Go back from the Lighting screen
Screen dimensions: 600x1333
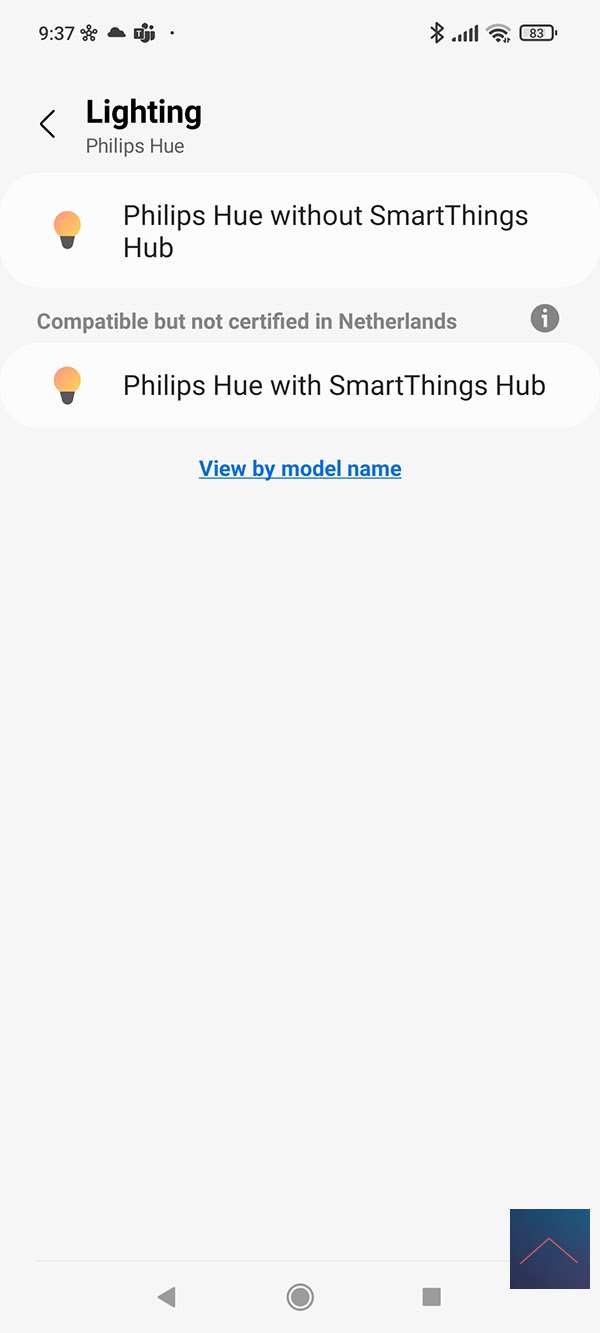click(x=47, y=124)
